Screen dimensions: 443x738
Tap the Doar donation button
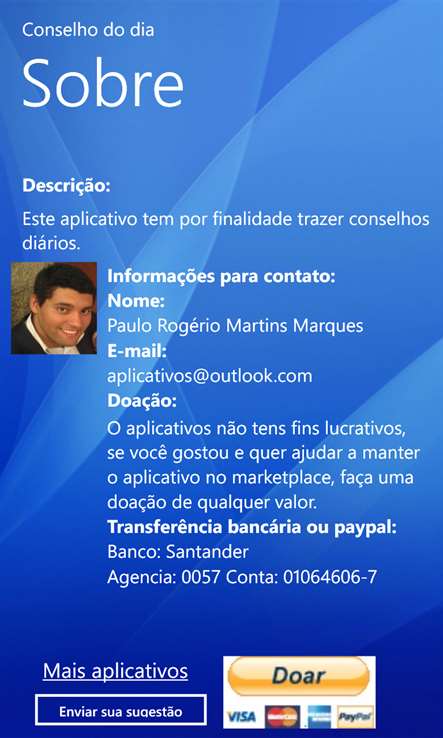coord(299,676)
